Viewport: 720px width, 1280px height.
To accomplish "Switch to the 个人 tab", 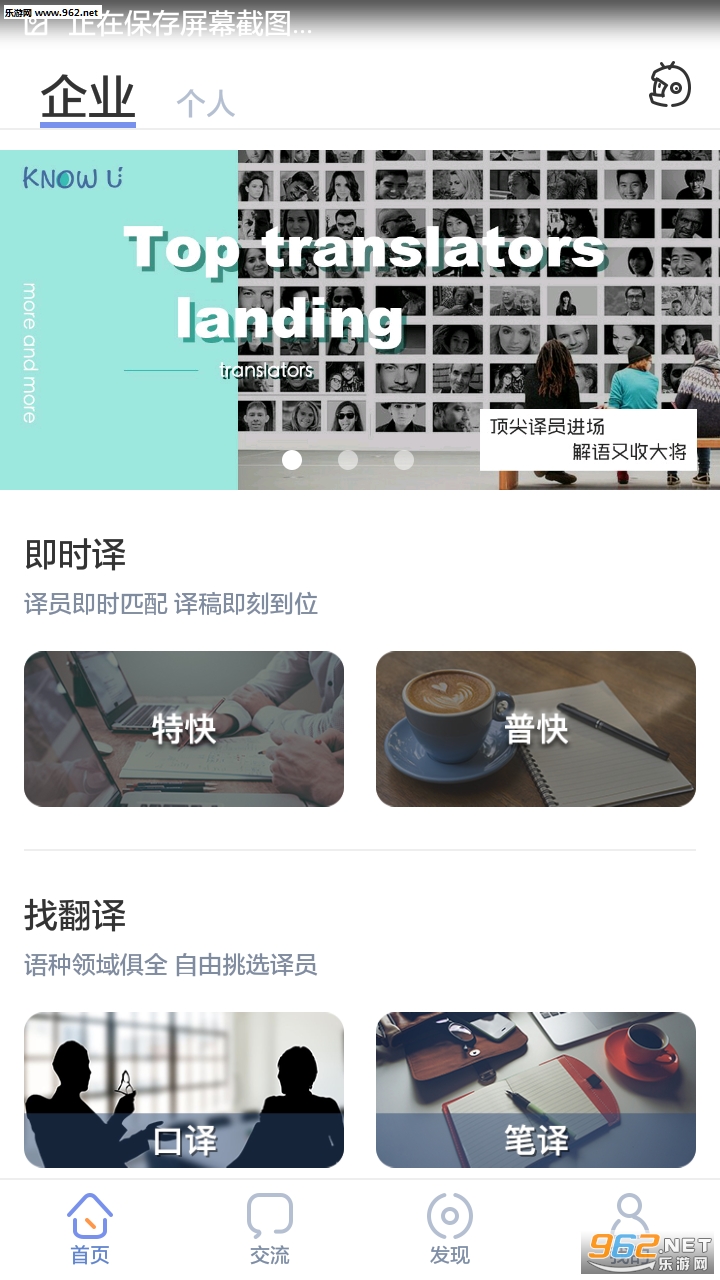I will tap(205, 103).
